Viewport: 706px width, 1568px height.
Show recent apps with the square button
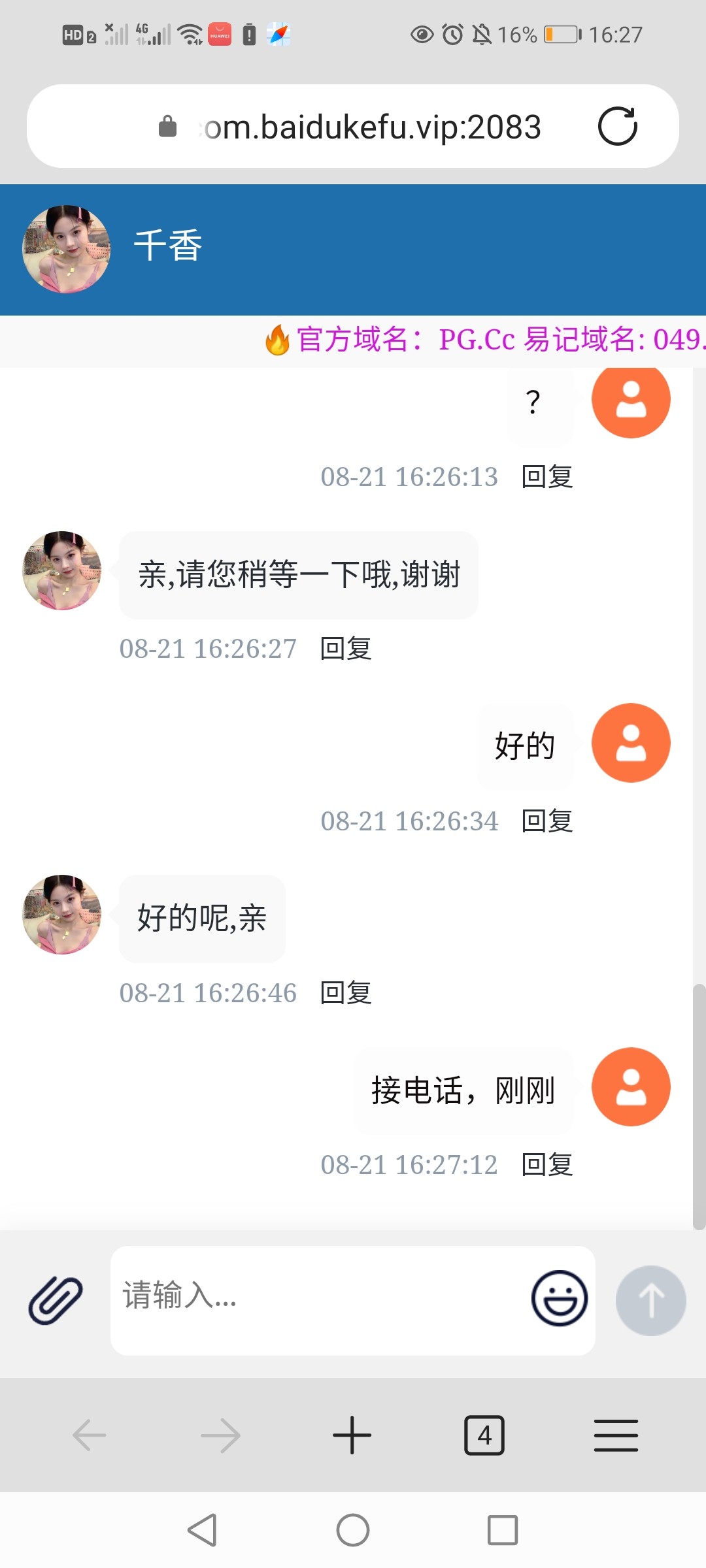pos(503,1530)
